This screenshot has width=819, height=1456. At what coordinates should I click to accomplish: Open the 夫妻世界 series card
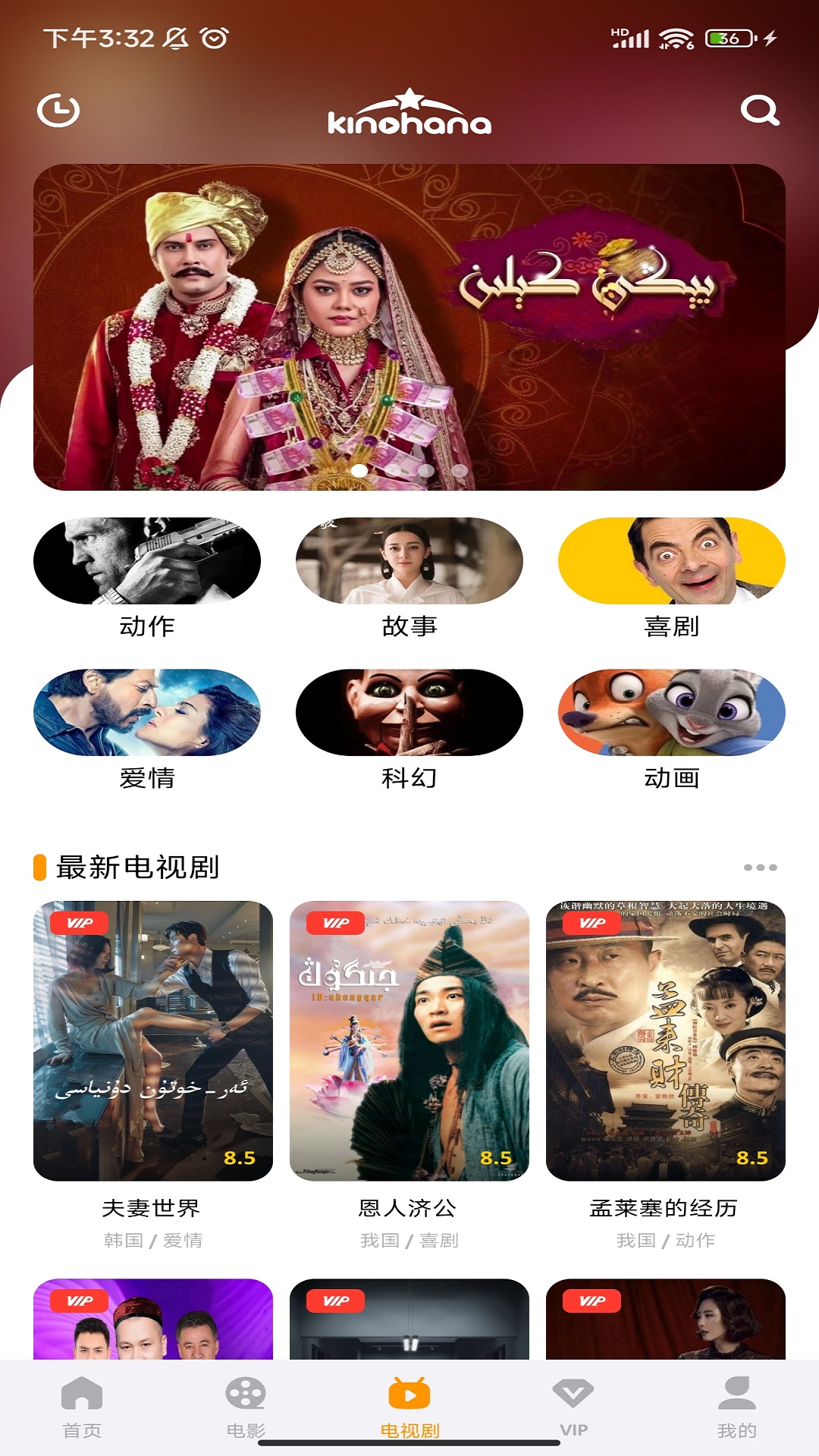tap(153, 1075)
